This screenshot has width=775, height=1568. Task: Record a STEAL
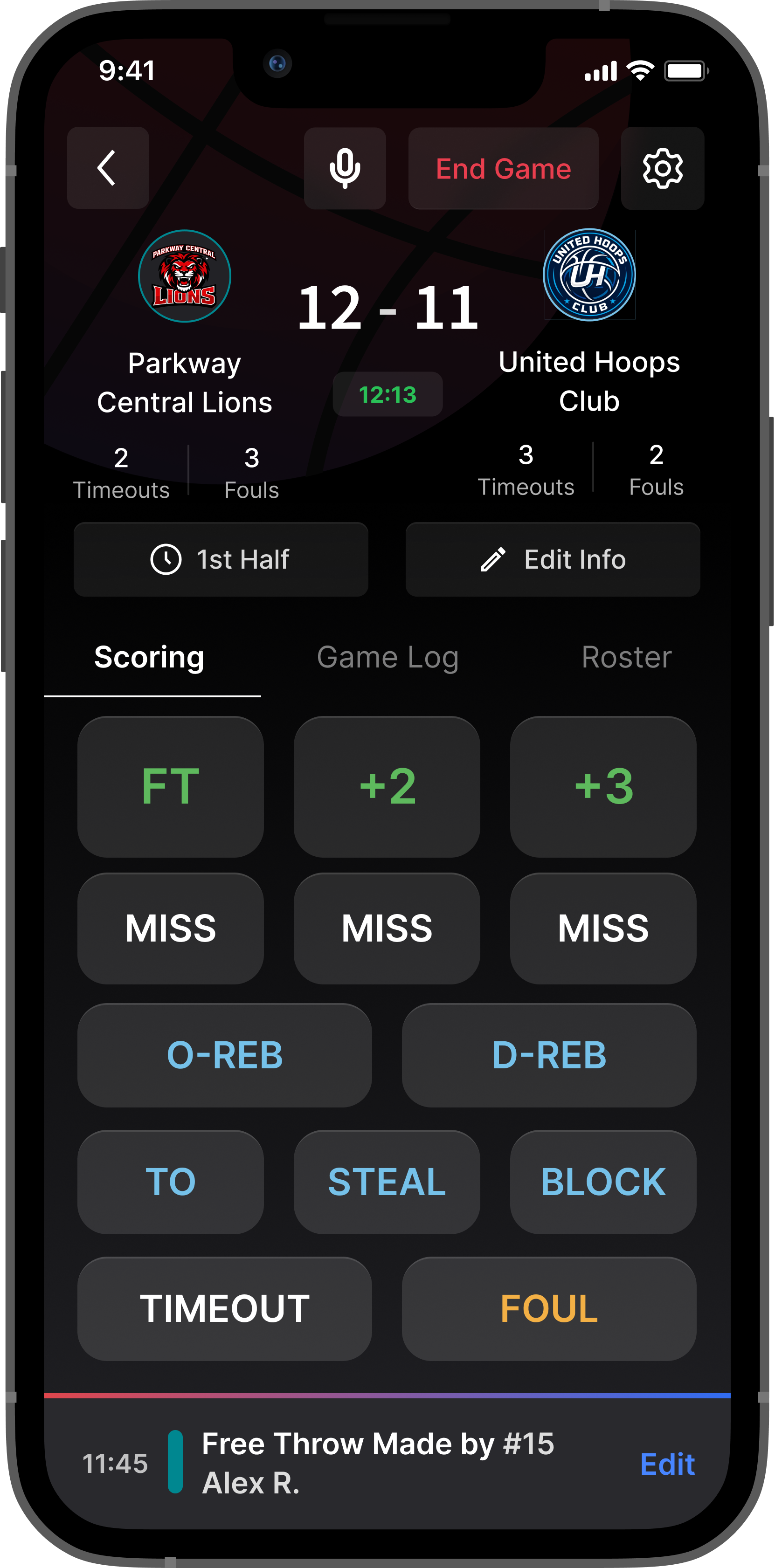point(387,1182)
